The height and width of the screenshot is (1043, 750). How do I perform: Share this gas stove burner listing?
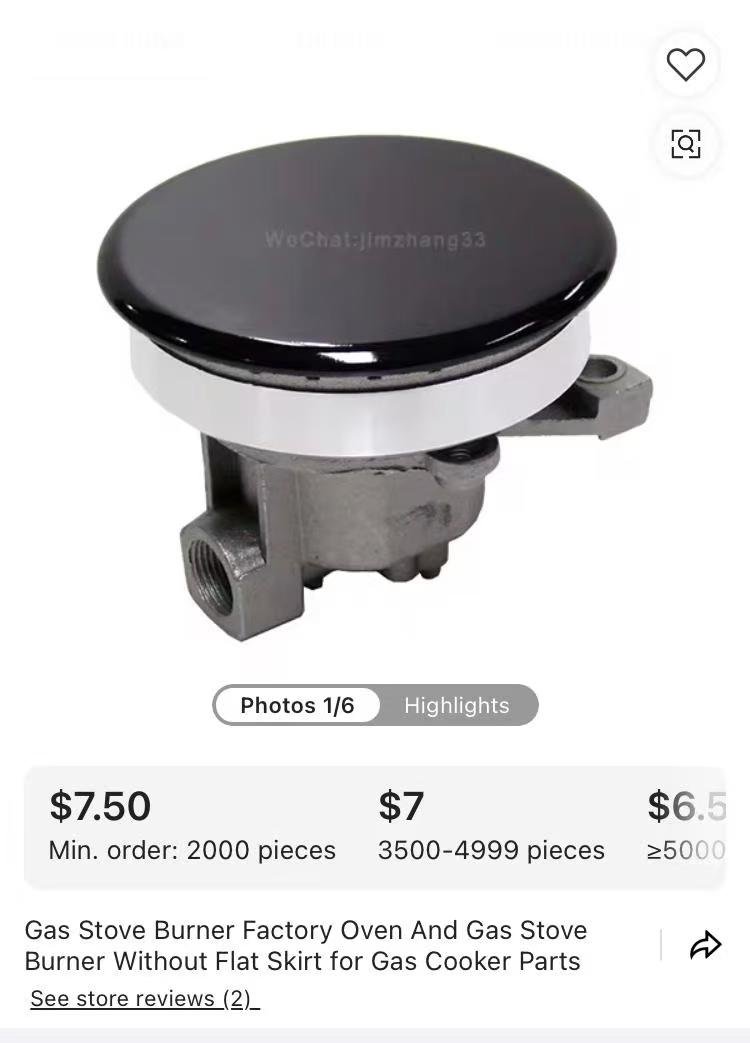[705, 945]
